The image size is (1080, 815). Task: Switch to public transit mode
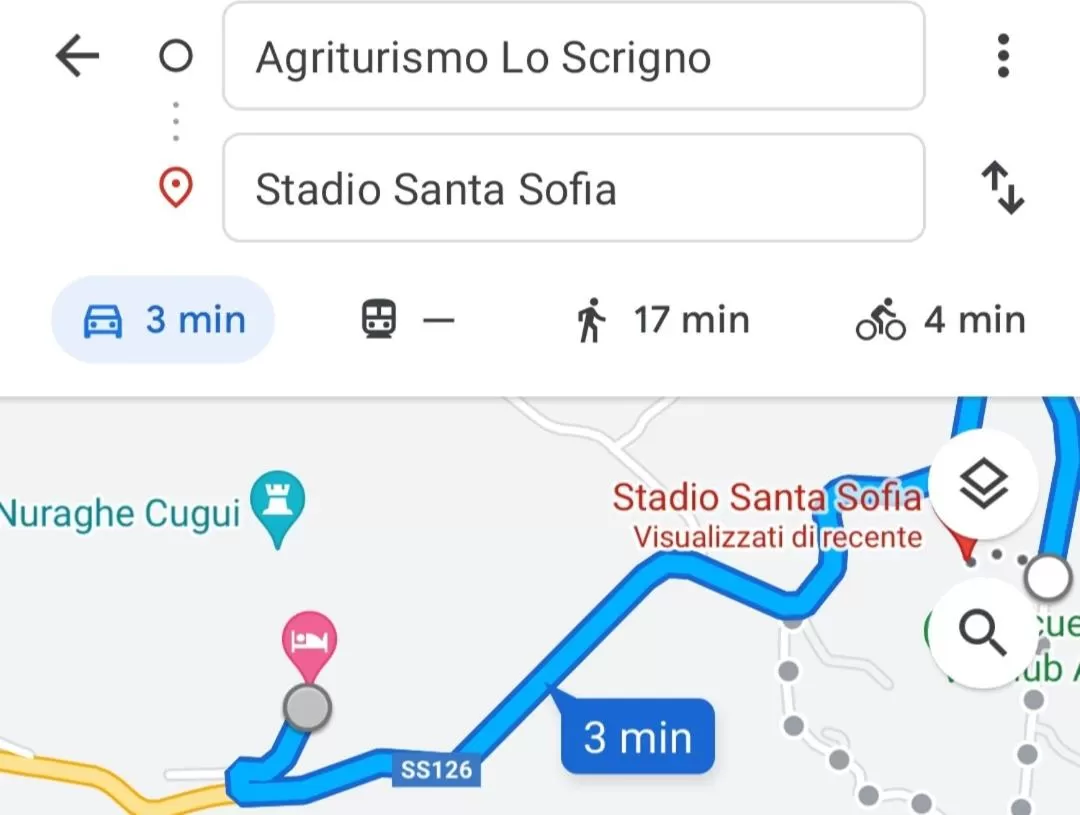pyautogui.click(x=407, y=320)
